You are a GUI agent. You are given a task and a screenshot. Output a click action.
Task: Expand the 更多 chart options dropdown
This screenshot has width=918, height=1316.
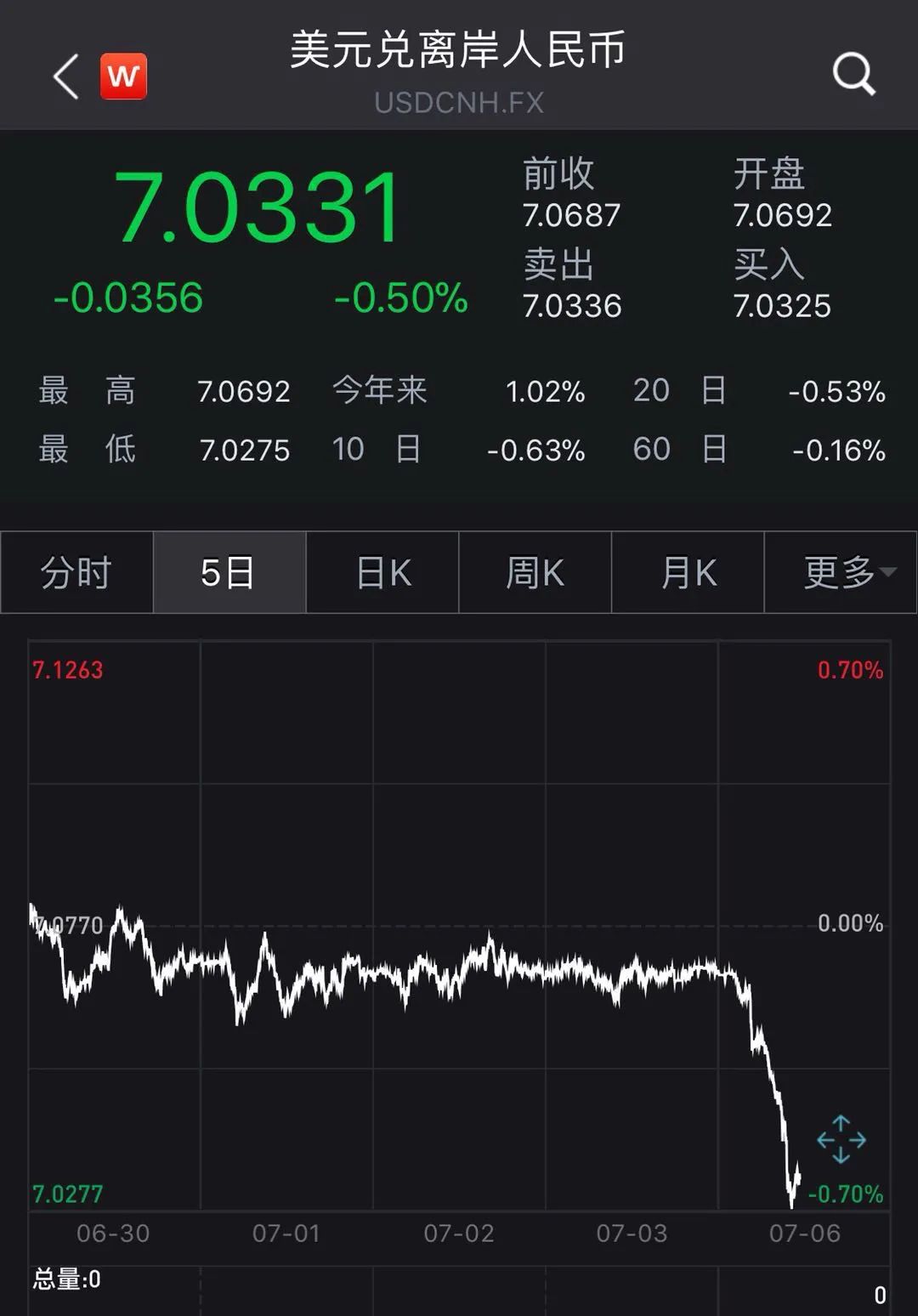coord(841,572)
